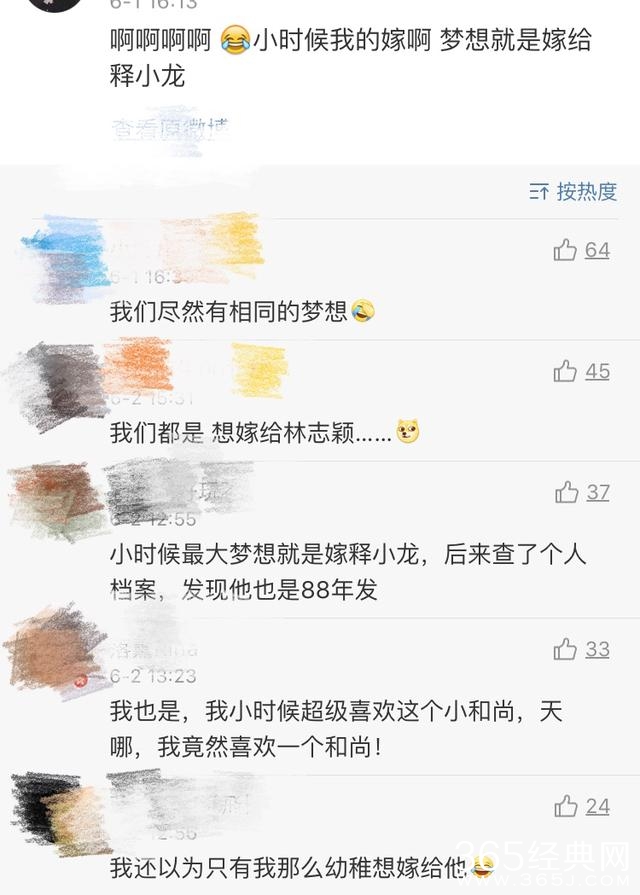
Task: Open the comment 我们尽然有相同的梦想
Action: click(230, 312)
